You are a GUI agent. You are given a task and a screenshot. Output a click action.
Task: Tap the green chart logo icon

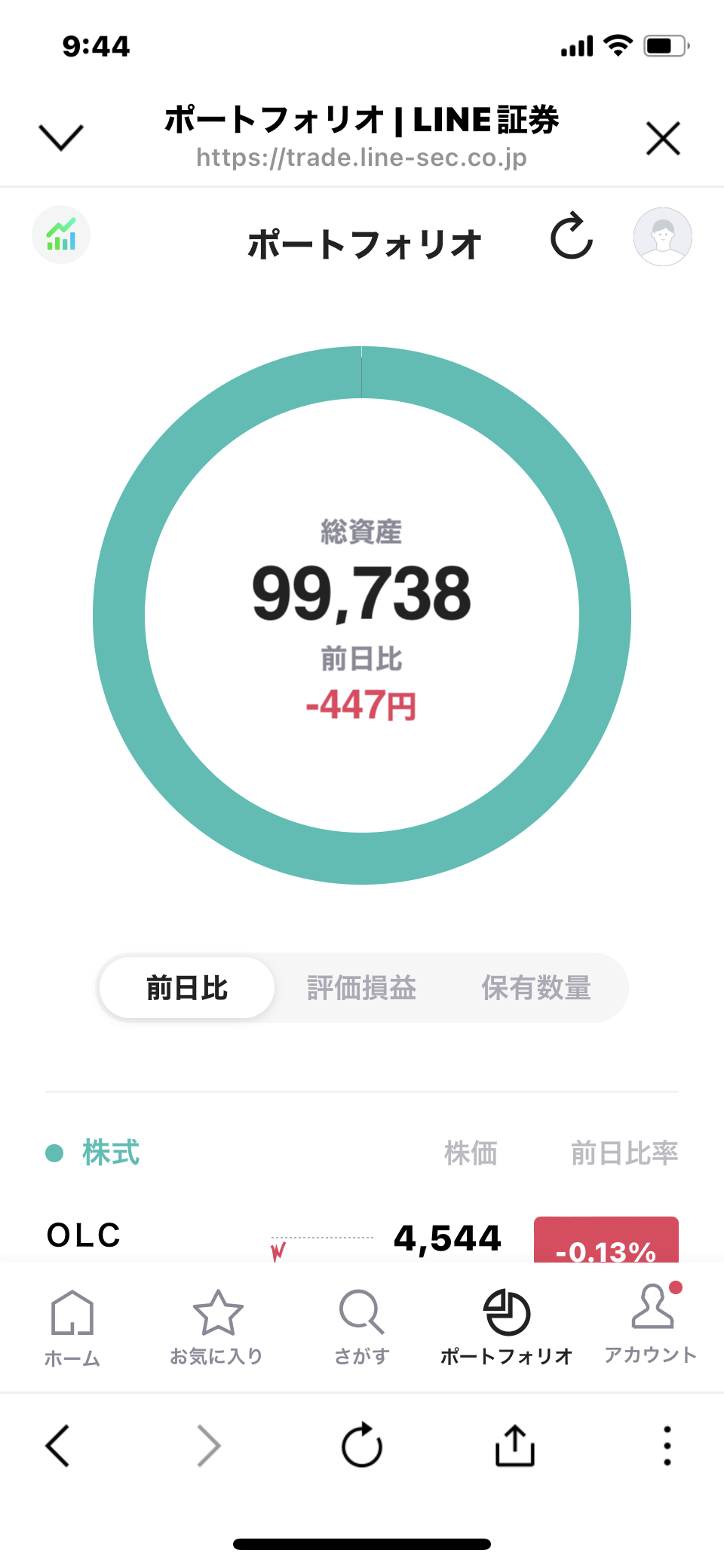point(61,235)
